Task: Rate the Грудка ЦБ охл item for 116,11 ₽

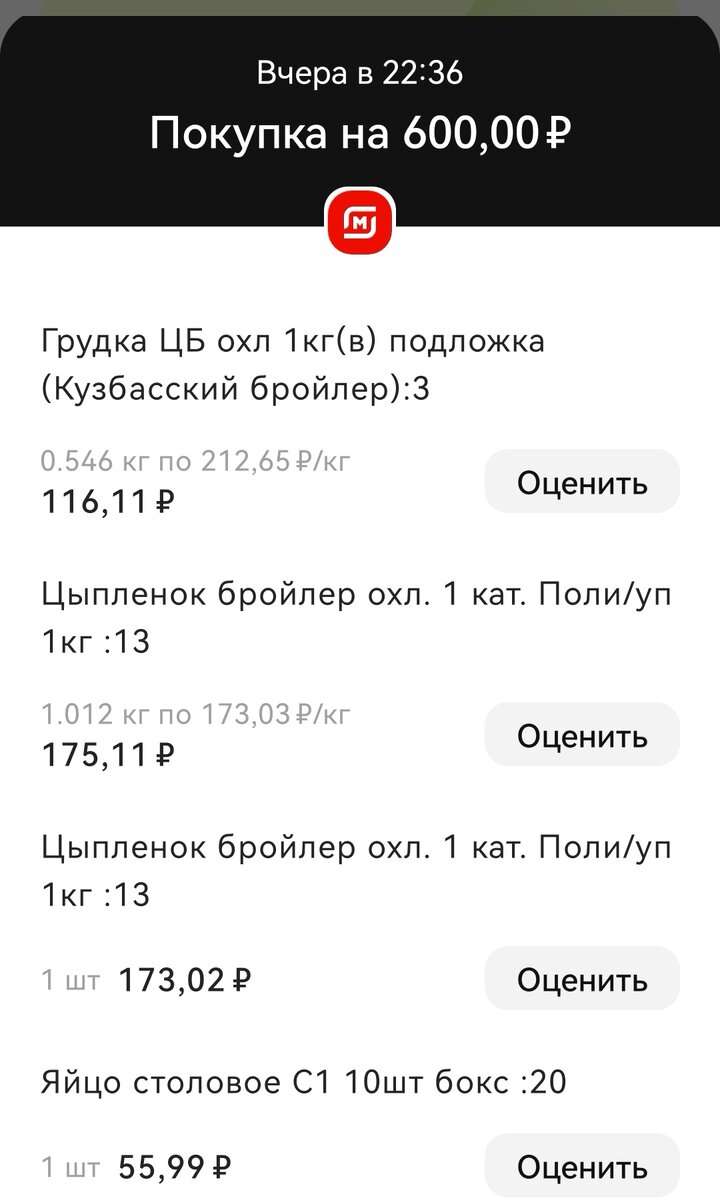Action: [582, 483]
